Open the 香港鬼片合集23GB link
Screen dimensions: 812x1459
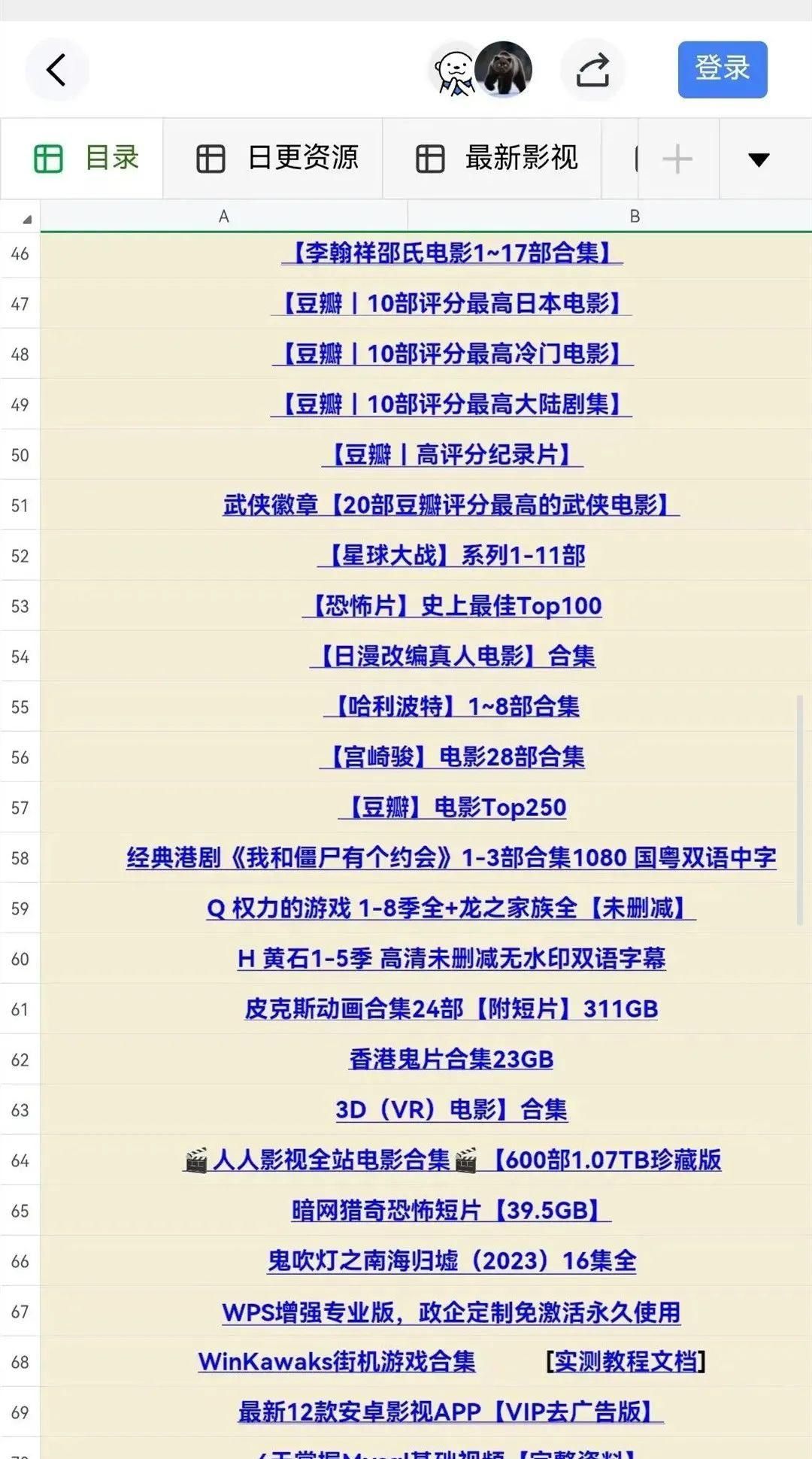(451, 1060)
